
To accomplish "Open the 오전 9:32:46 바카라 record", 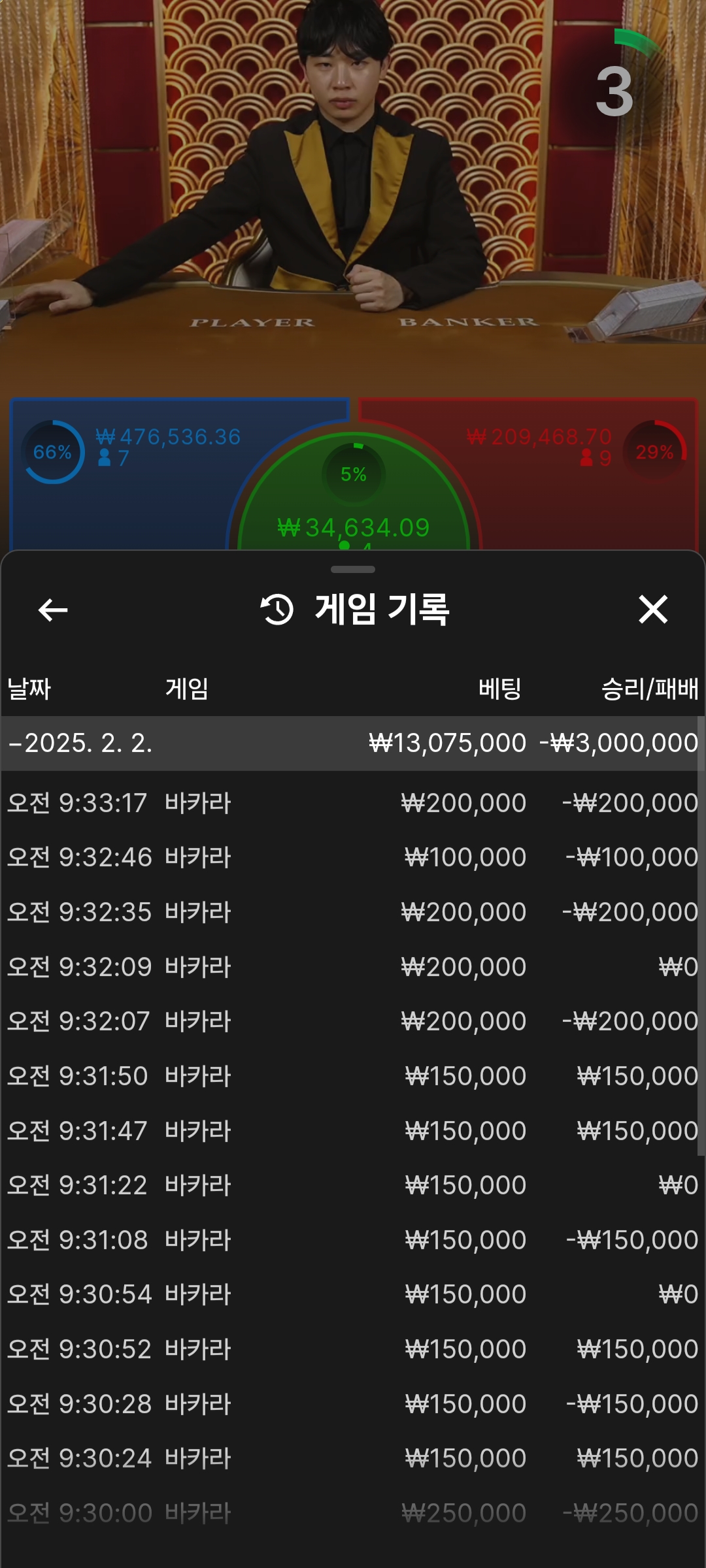I will pyautogui.click(x=353, y=857).
